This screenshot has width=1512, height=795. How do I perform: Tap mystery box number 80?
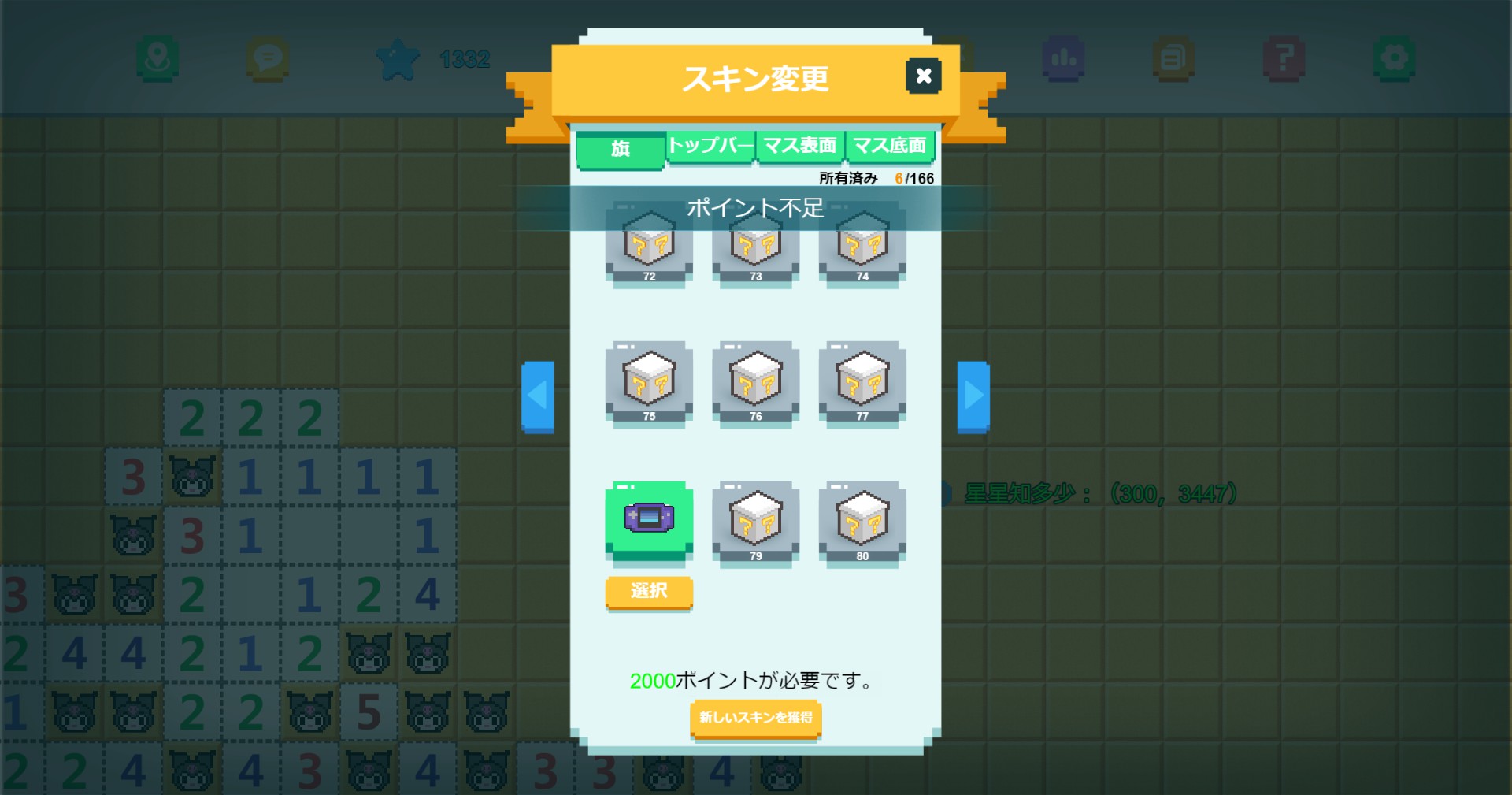(862, 522)
